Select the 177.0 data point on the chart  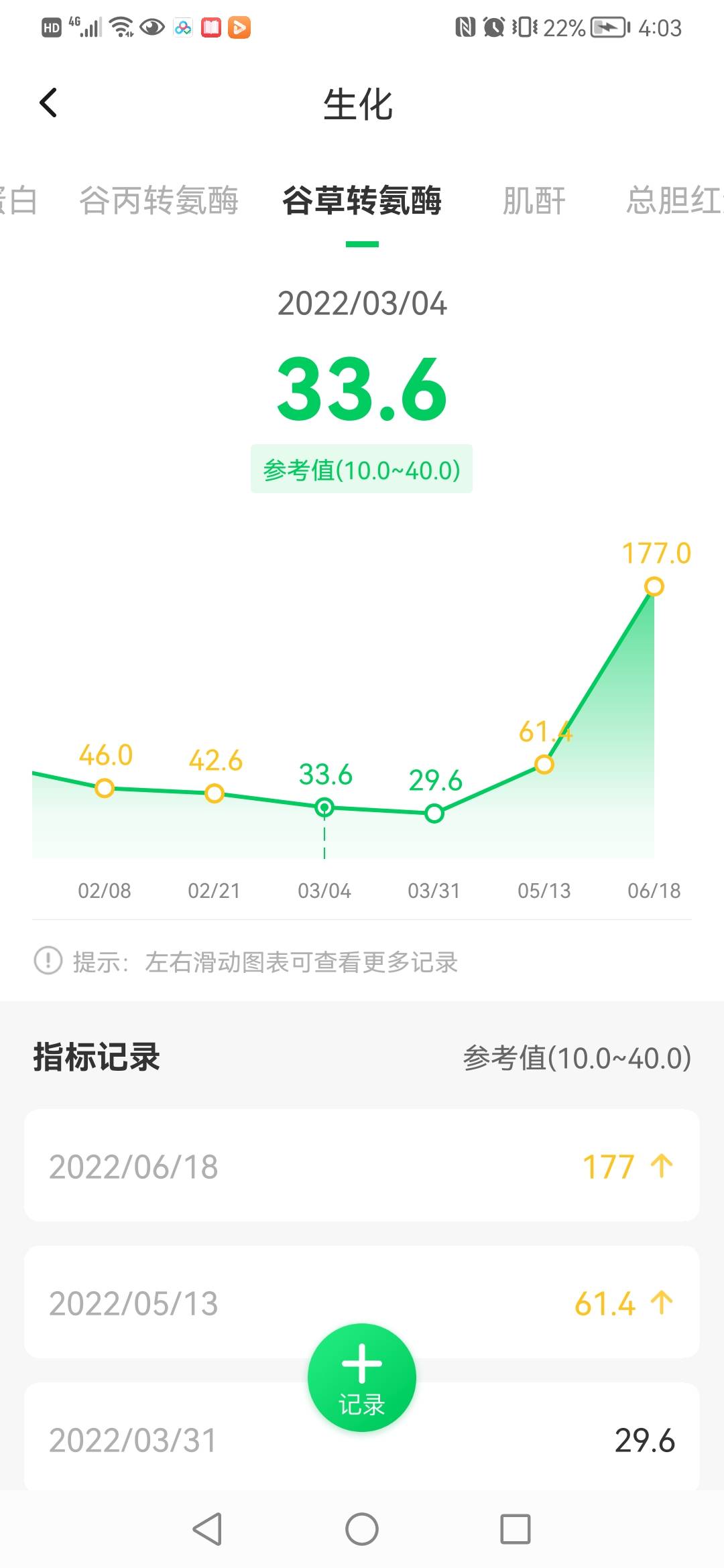pyautogui.click(x=653, y=587)
